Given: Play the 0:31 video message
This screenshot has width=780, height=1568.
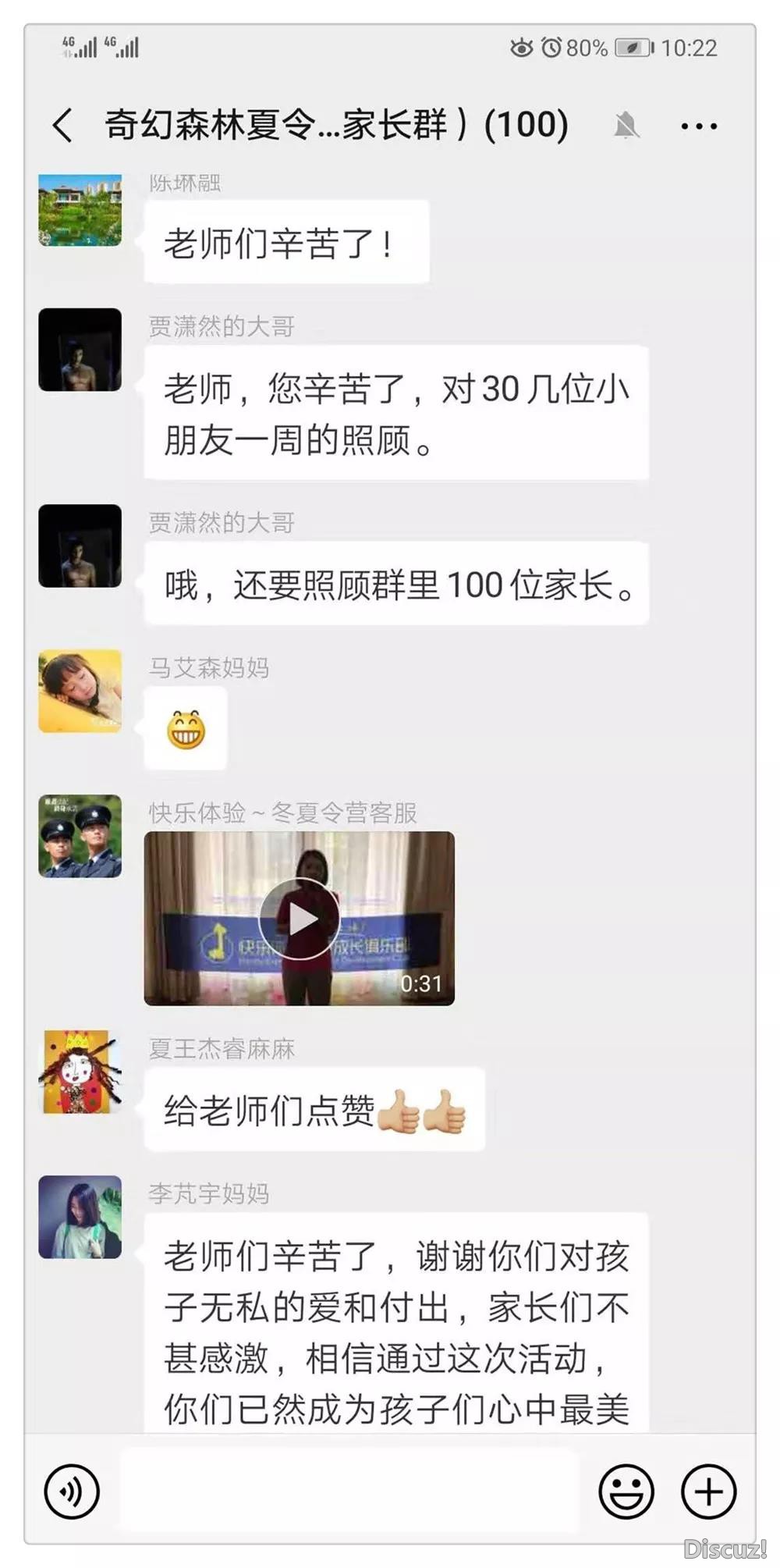Looking at the screenshot, I should point(299,919).
